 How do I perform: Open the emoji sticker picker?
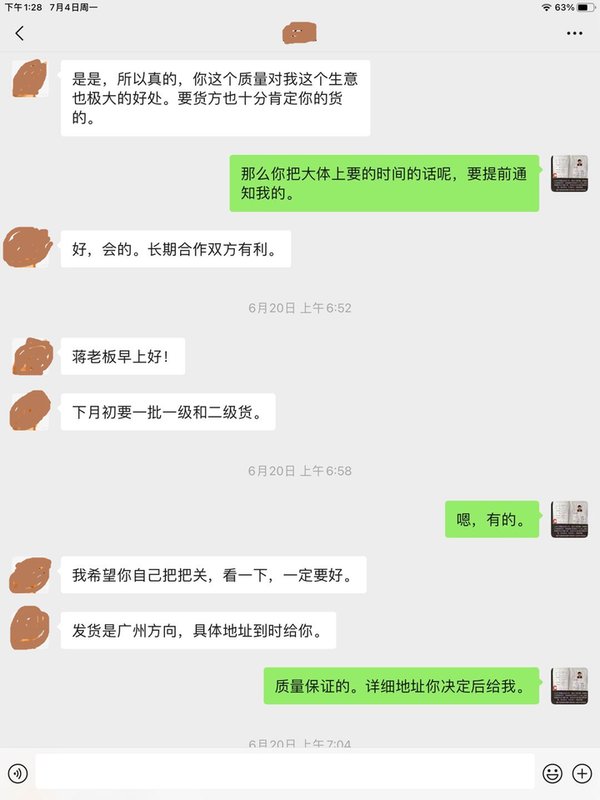(x=552, y=773)
